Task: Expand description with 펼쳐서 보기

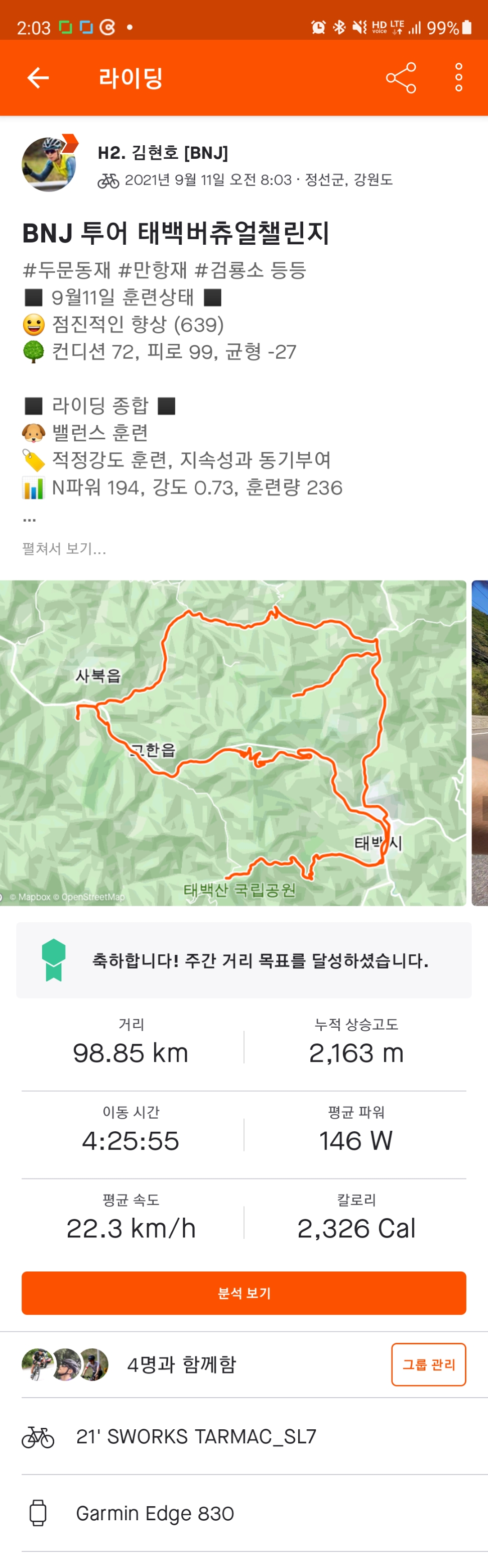Action: coord(64,548)
